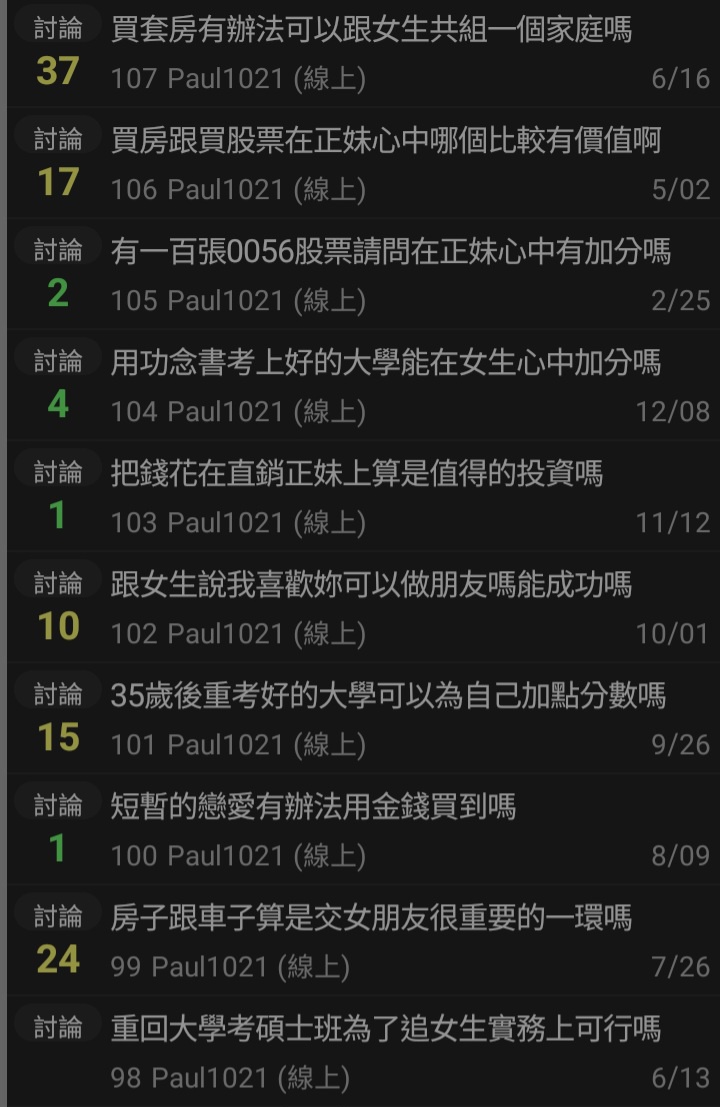Open post 98 about 重回大學考碩士班

pyautogui.click(x=386, y=1029)
